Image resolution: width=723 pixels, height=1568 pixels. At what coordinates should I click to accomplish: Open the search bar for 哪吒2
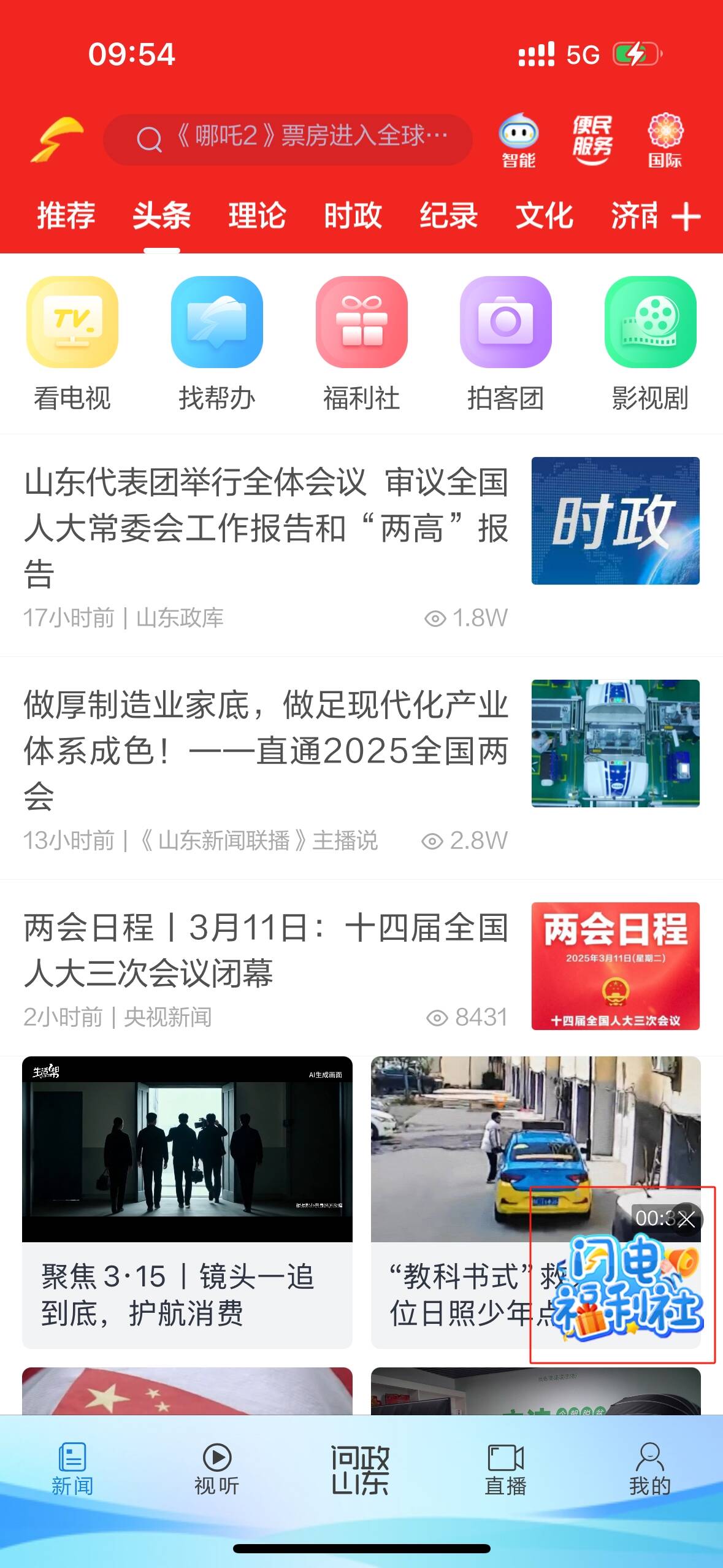click(x=288, y=139)
